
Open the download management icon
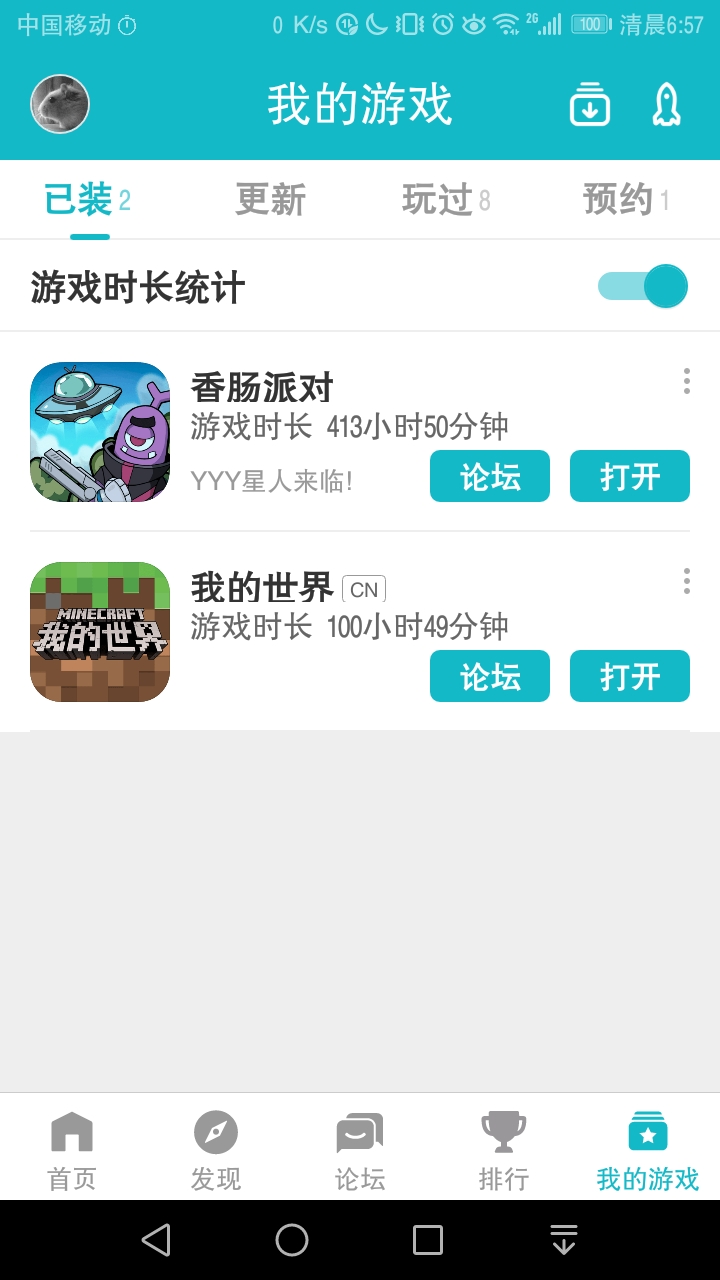pos(589,104)
